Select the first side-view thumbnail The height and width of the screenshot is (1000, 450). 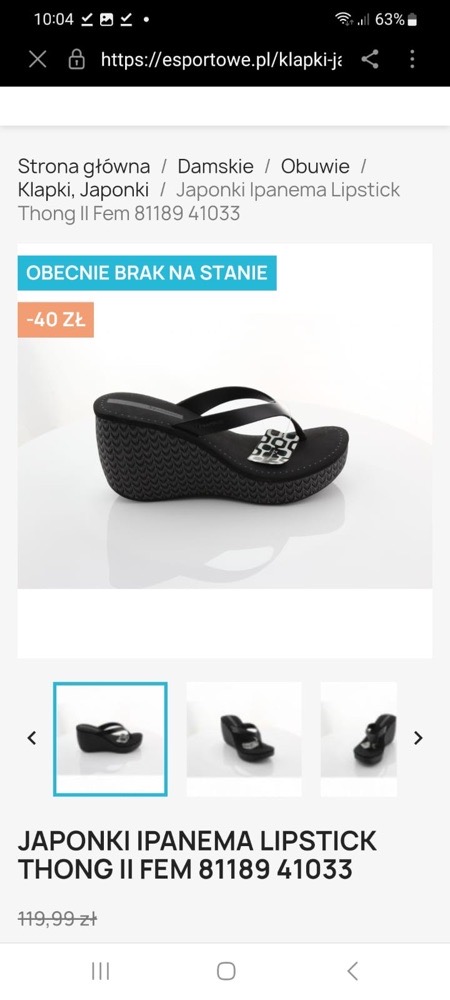(110, 739)
